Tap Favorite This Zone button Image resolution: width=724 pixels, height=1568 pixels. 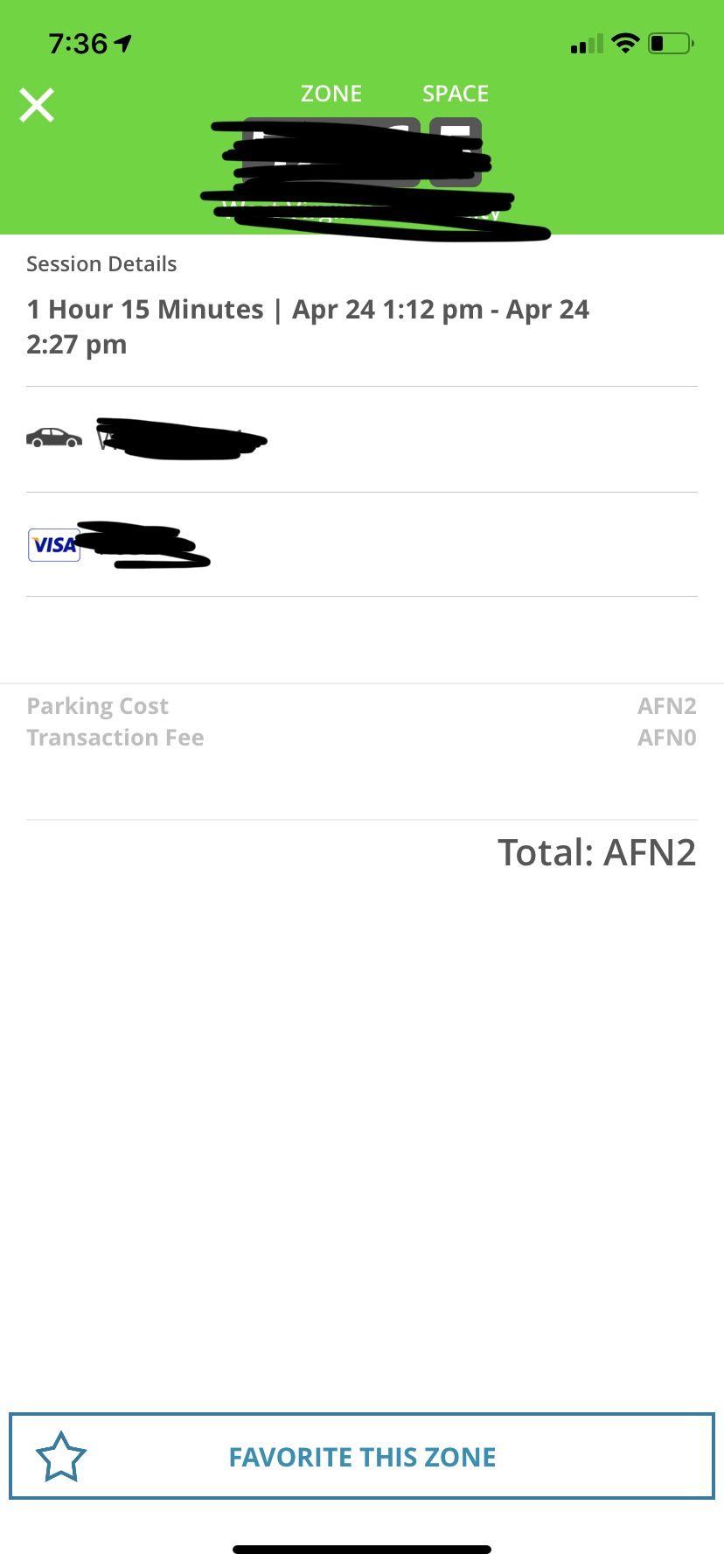(362, 1456)
